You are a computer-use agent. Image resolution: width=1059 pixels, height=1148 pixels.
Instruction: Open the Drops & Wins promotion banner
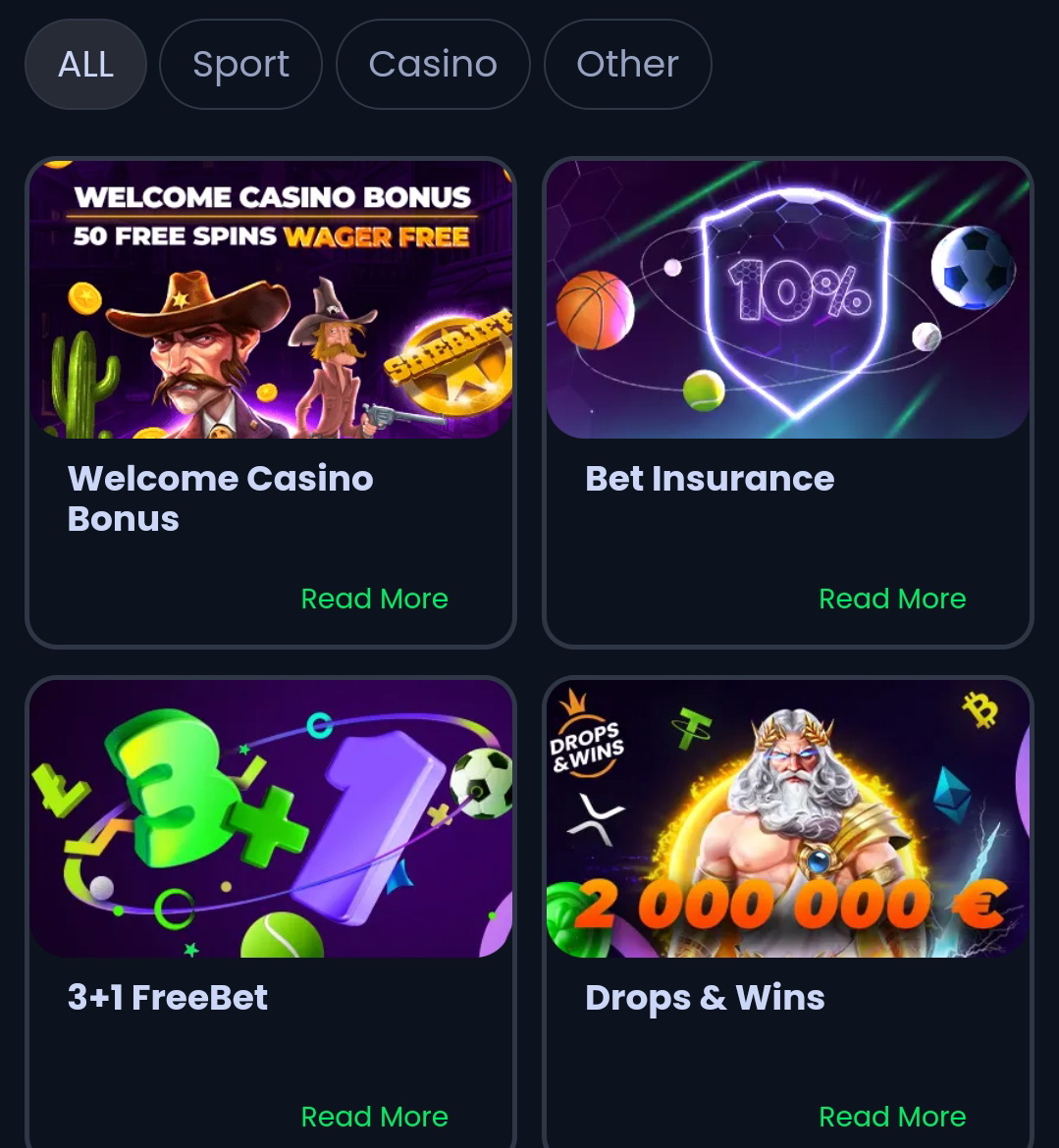pyautogui.click(x=788, y=818)
